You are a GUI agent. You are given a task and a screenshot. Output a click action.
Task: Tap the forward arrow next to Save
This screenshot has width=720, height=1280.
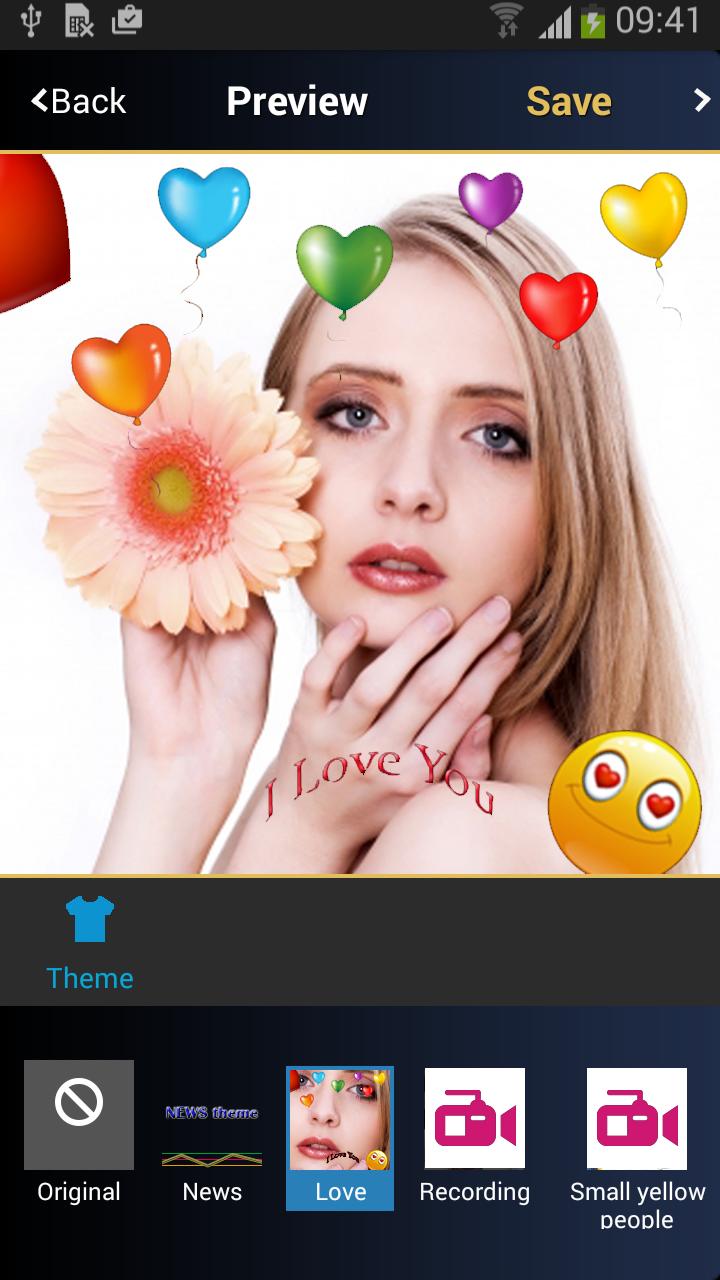coord(702,100)
